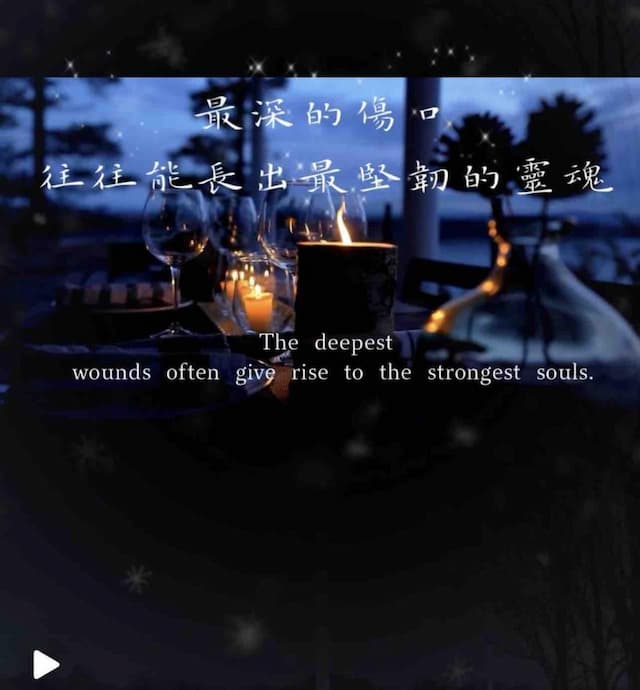Play the quote video
This screenshot has width=640, height=690.
[x=45, y=664]
